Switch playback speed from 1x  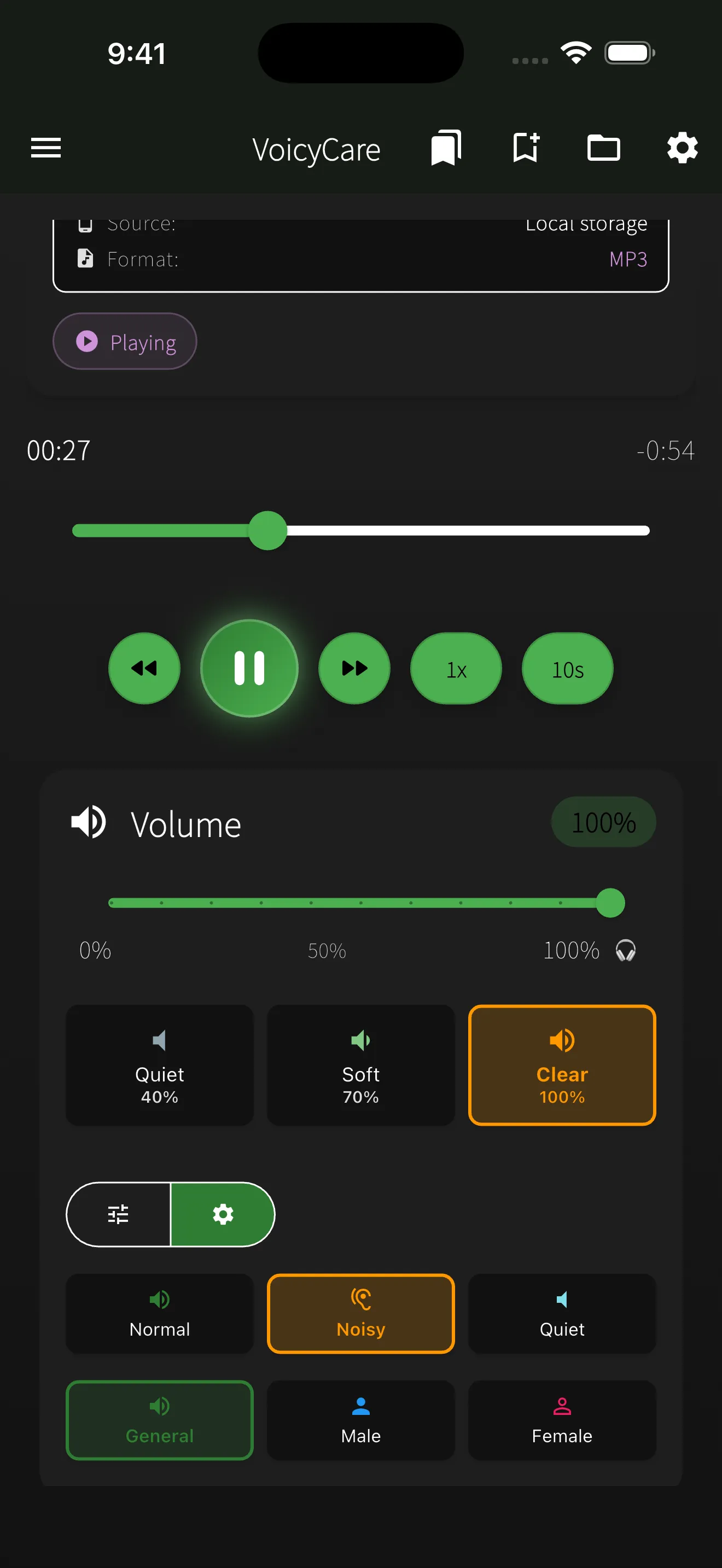tap(456, 668)
